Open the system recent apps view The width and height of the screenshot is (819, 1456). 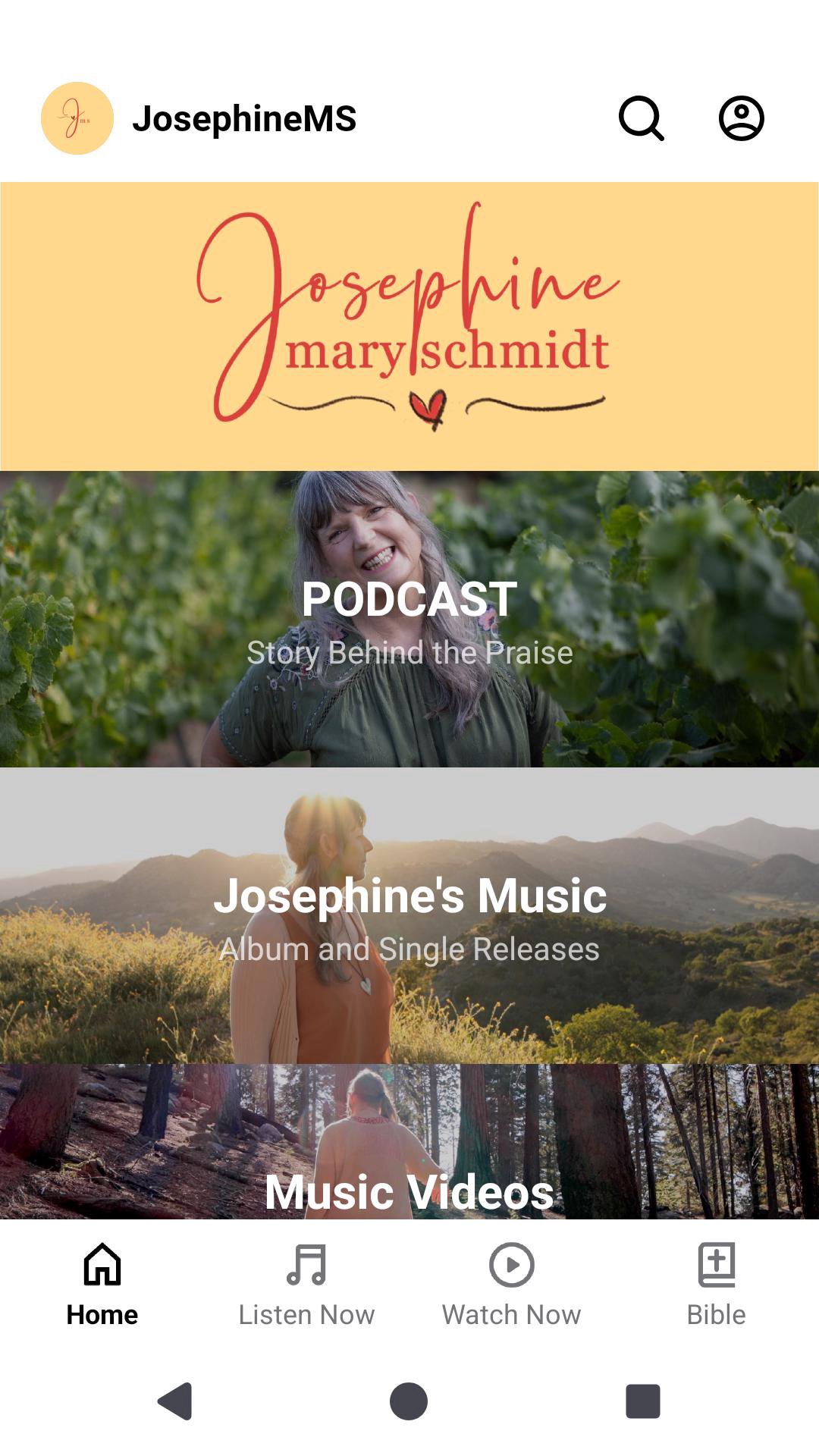642,1401
